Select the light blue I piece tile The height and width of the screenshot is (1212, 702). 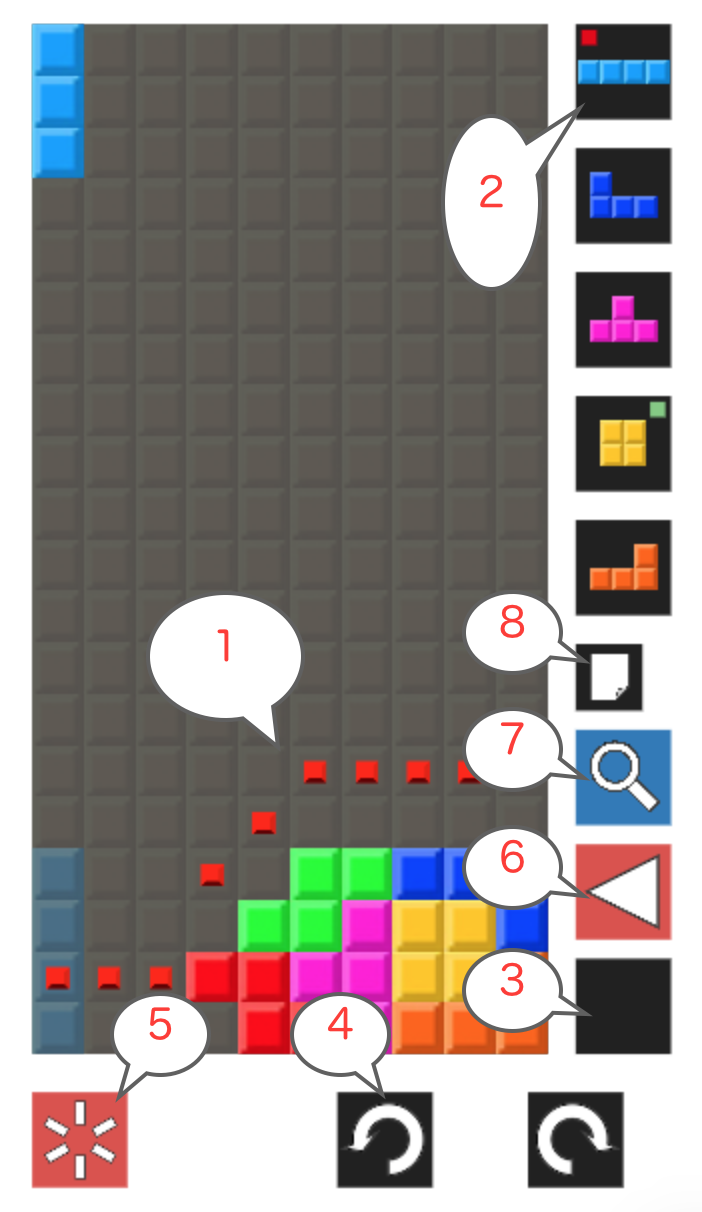(623, 72)
